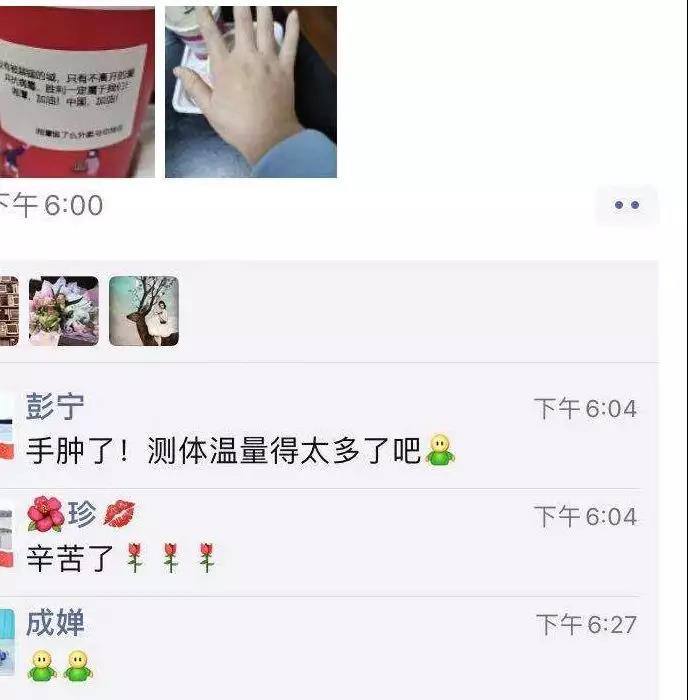Open the deer illustration liker avatar
This screenshot has height=700, width=688.
point(143,311)
